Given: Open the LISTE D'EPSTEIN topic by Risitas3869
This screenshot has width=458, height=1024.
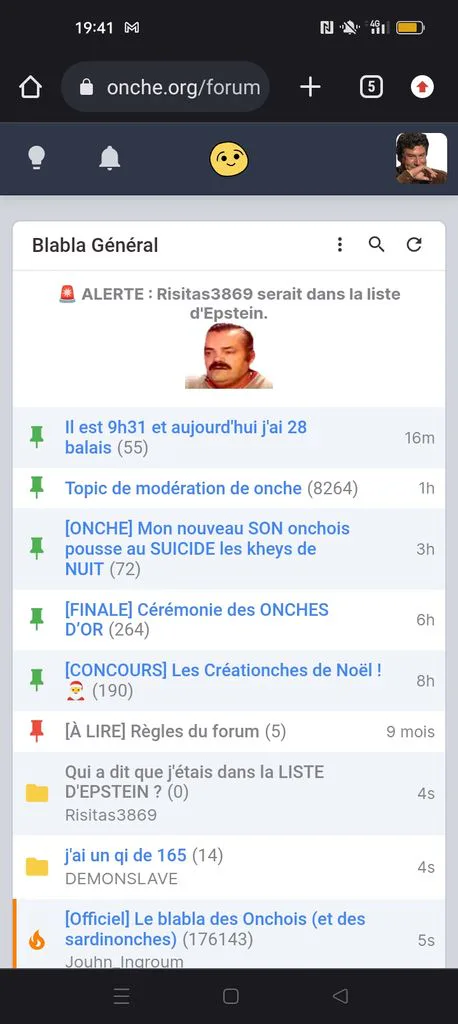Looking at the screenshot, I should tap(194, 782).
